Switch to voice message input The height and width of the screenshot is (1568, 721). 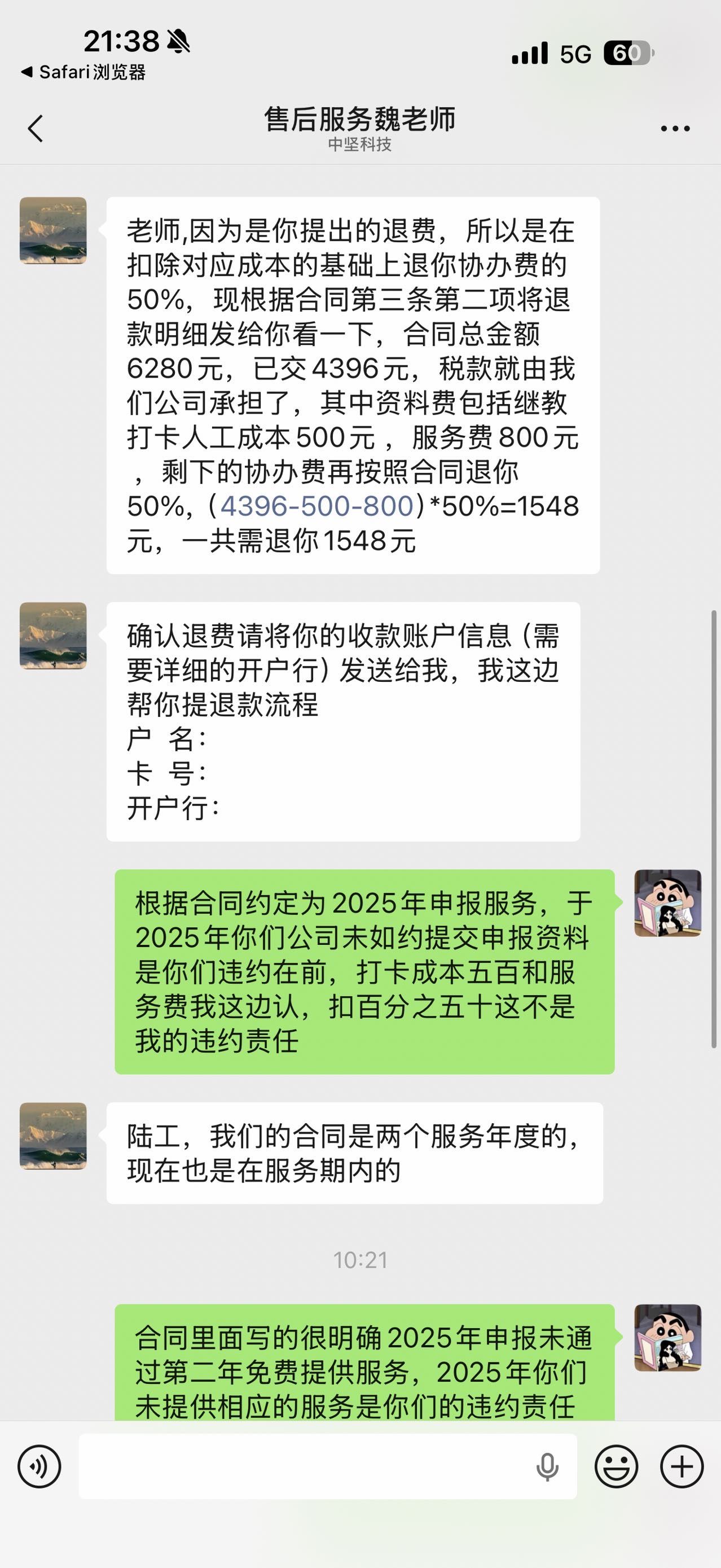click(x=39, y=1466)
